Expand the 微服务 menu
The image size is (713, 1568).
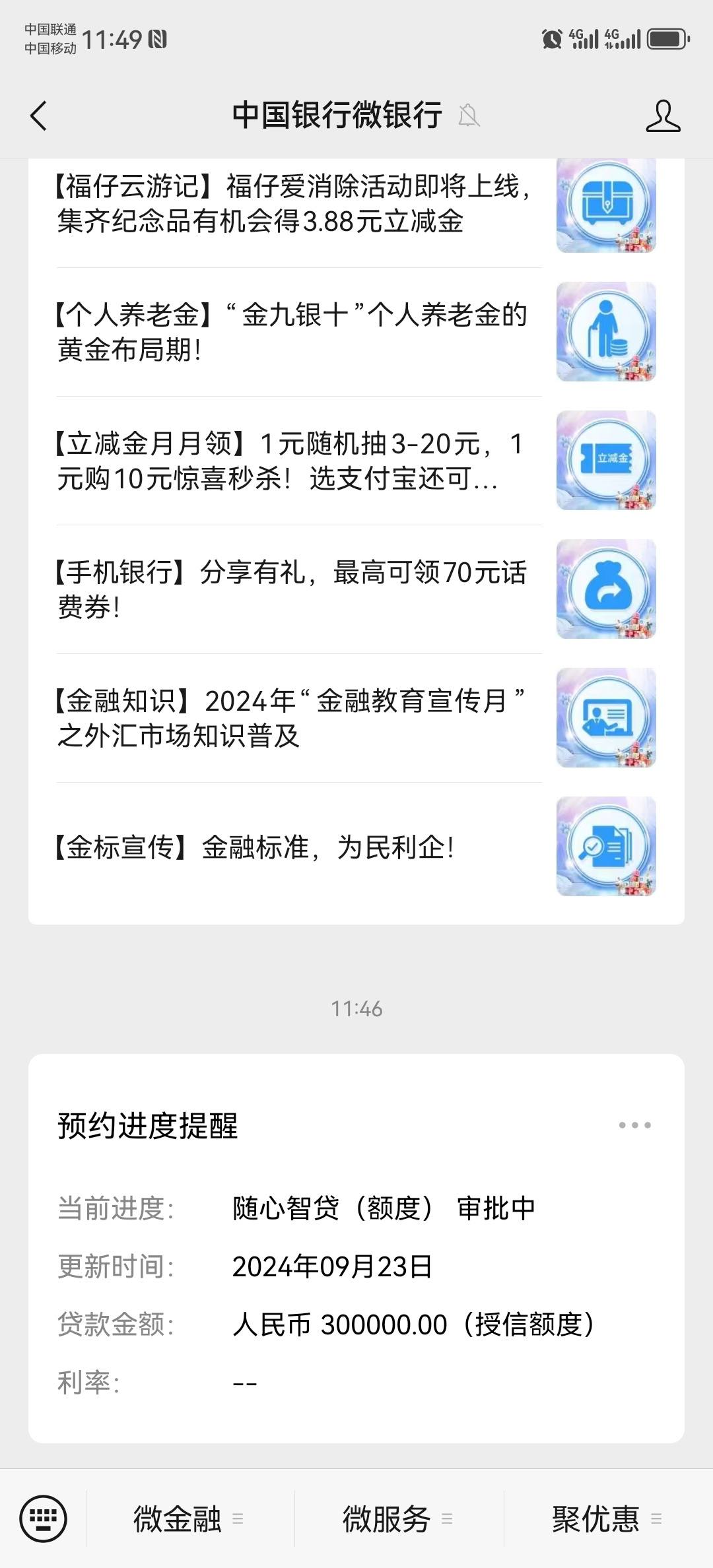click(399, 1519)
